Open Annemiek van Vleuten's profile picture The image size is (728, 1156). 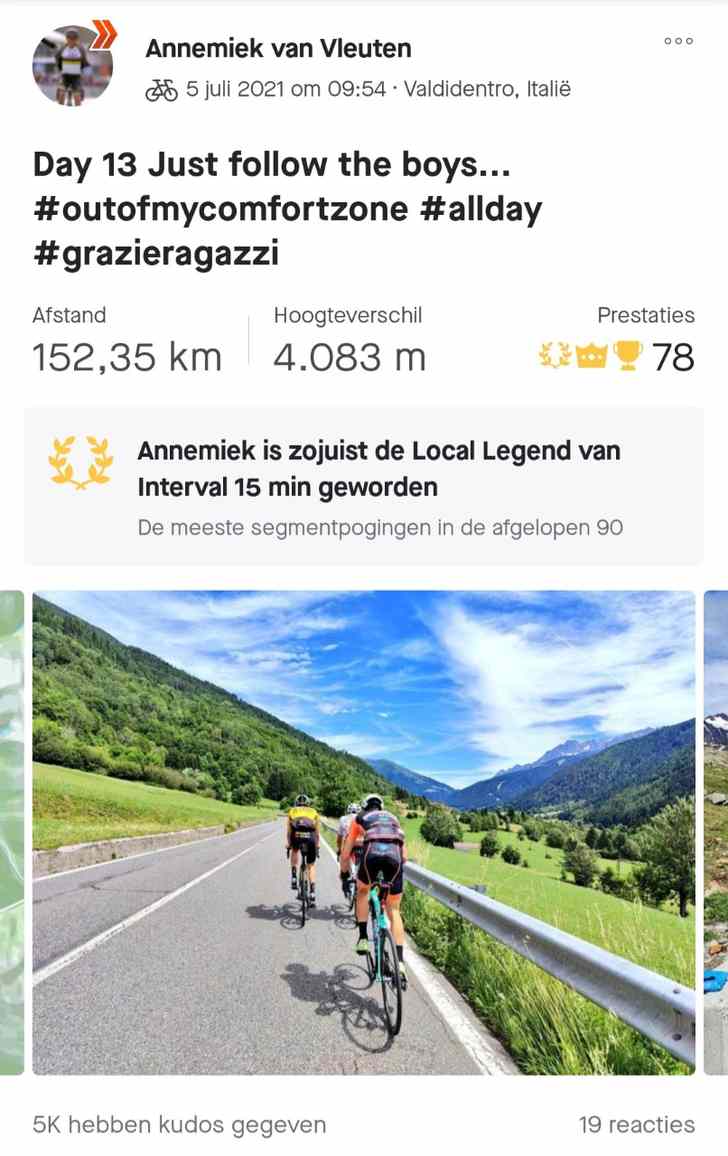[71, 66]
